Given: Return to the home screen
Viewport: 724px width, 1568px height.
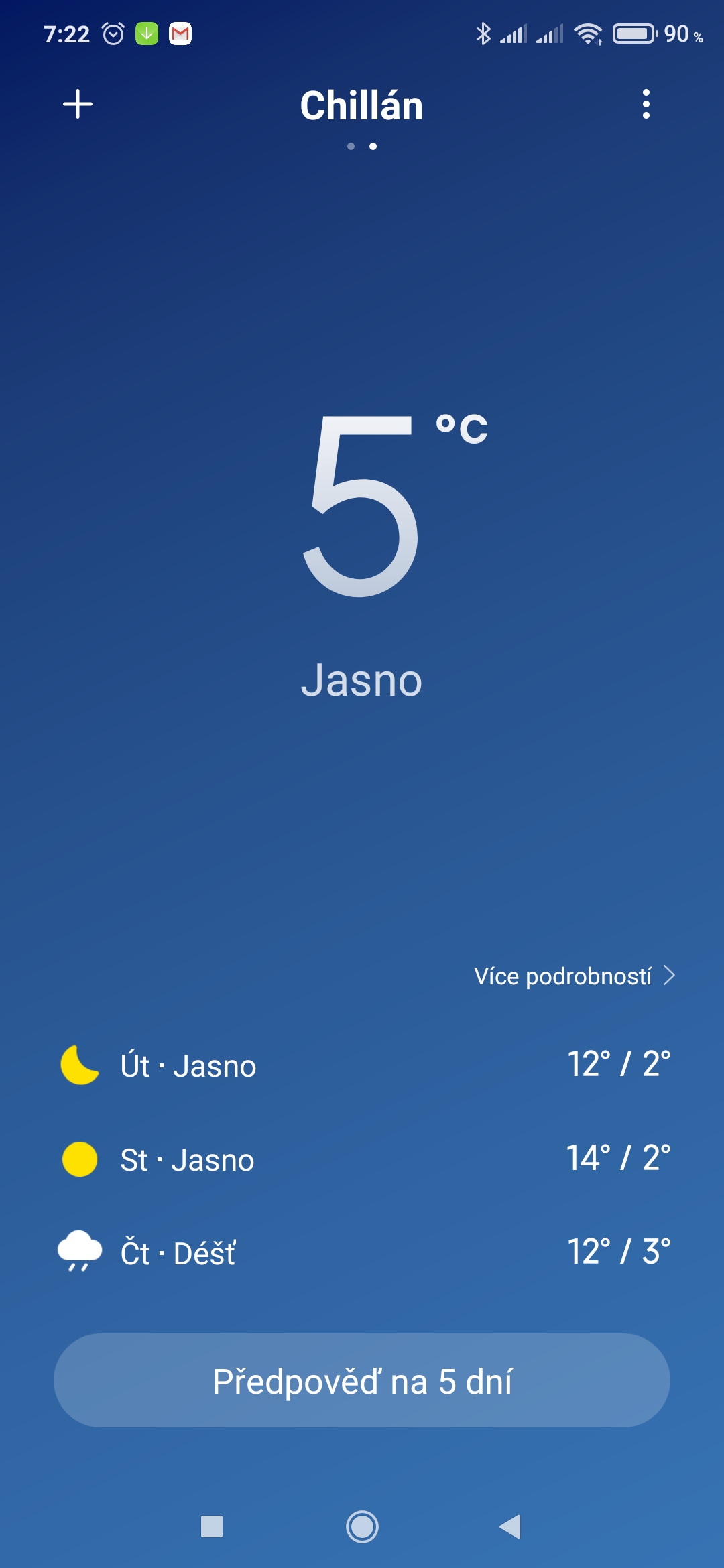Looking at the screenshot, I should click(x=362, y=1526).
